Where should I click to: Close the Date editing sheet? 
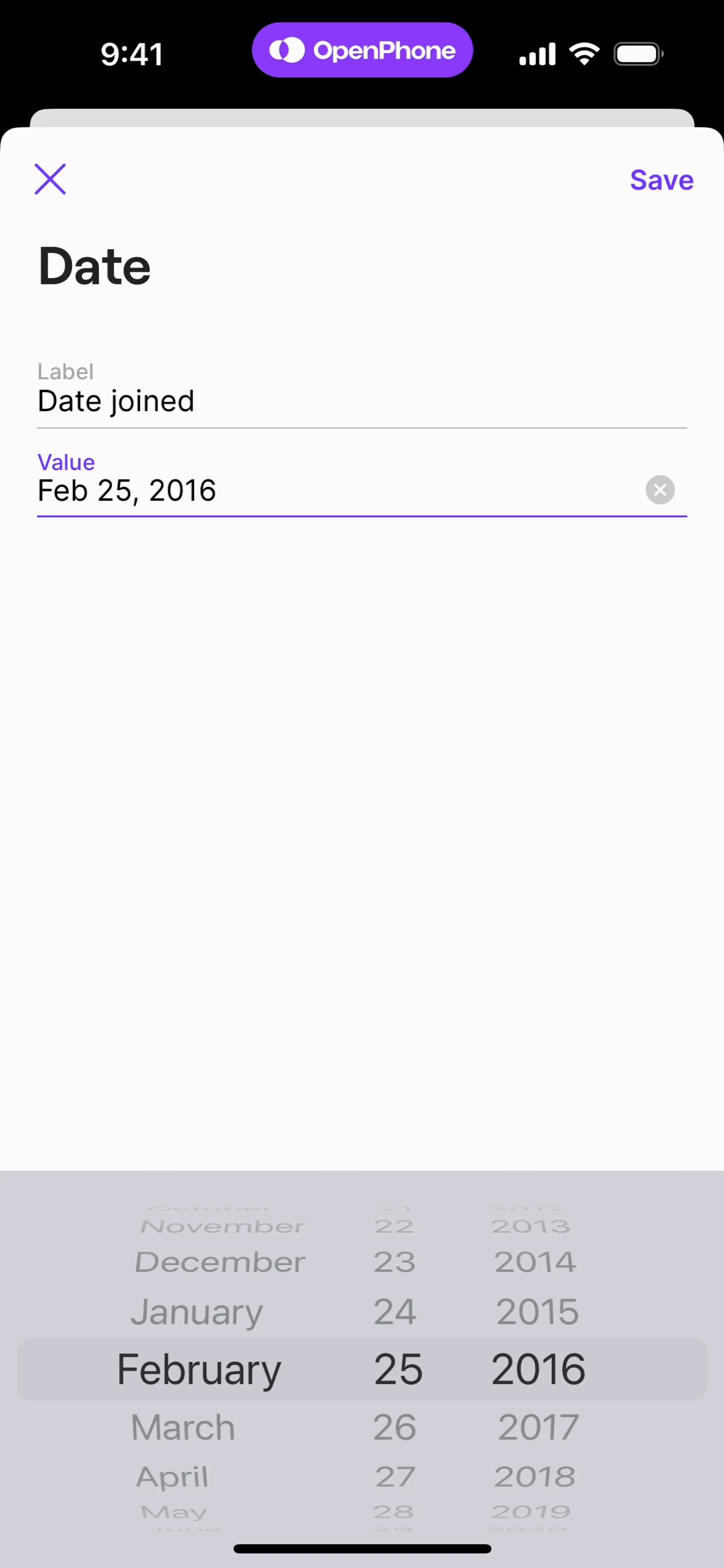coord(50,179)
